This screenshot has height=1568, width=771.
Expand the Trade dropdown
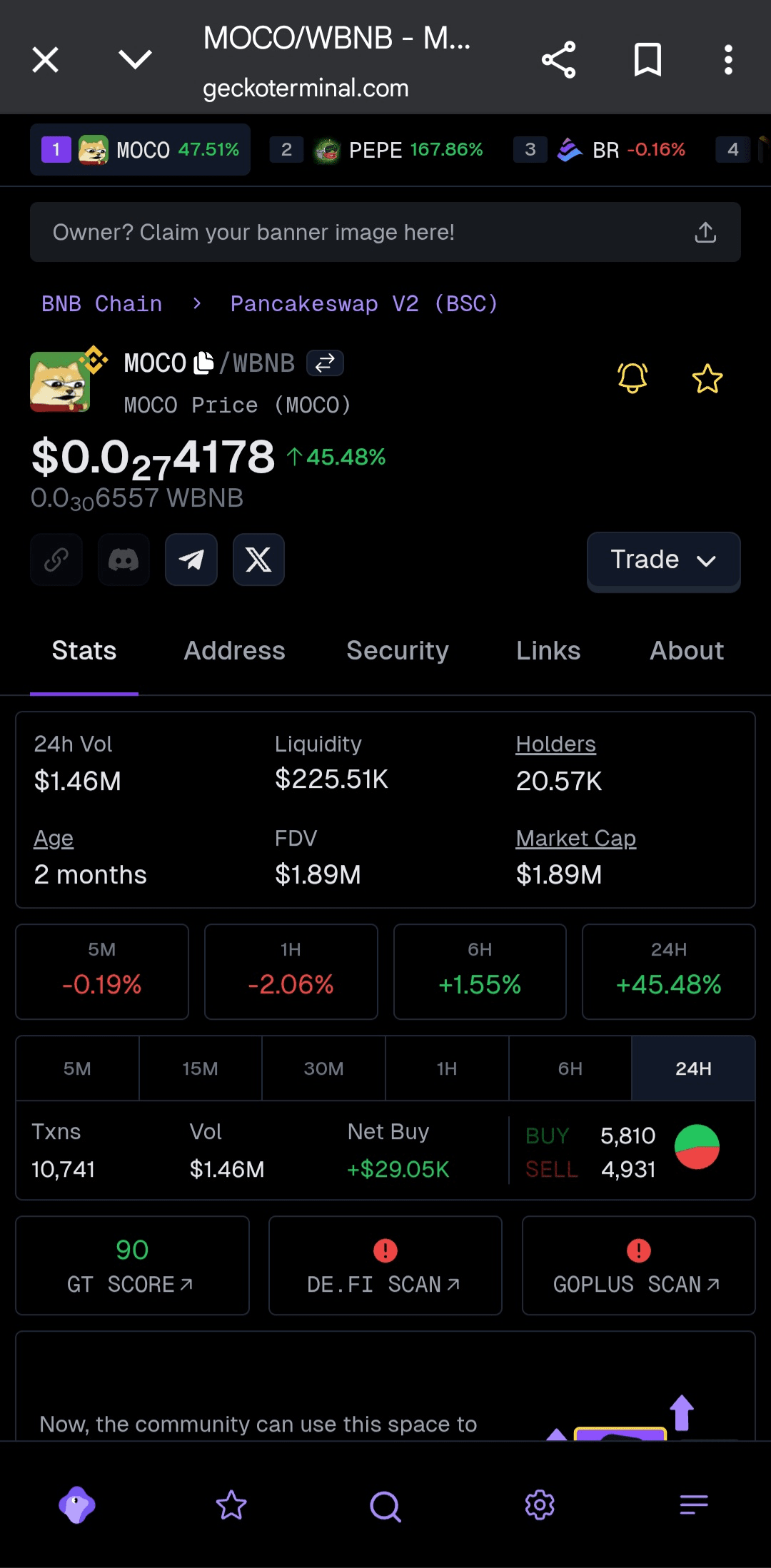click(663, 560)
